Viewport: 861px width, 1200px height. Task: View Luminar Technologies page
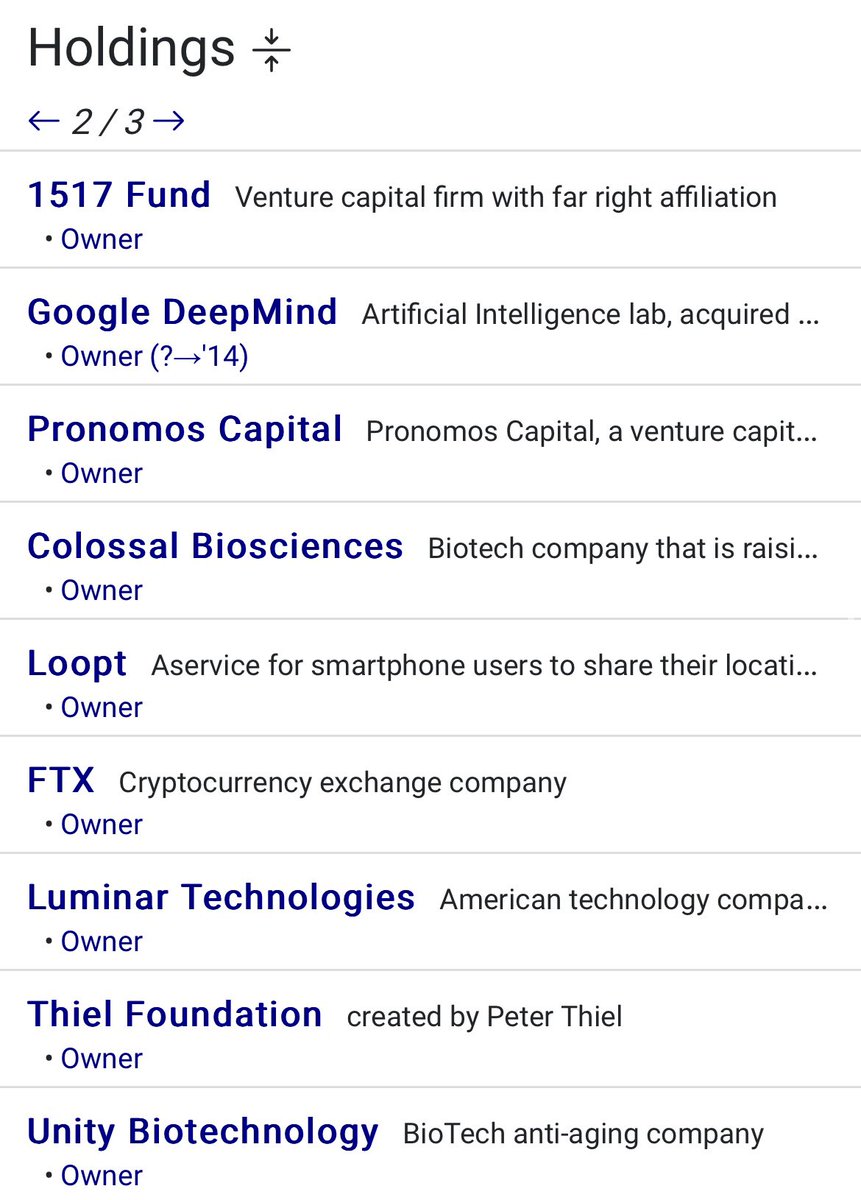tap(221, 897)
